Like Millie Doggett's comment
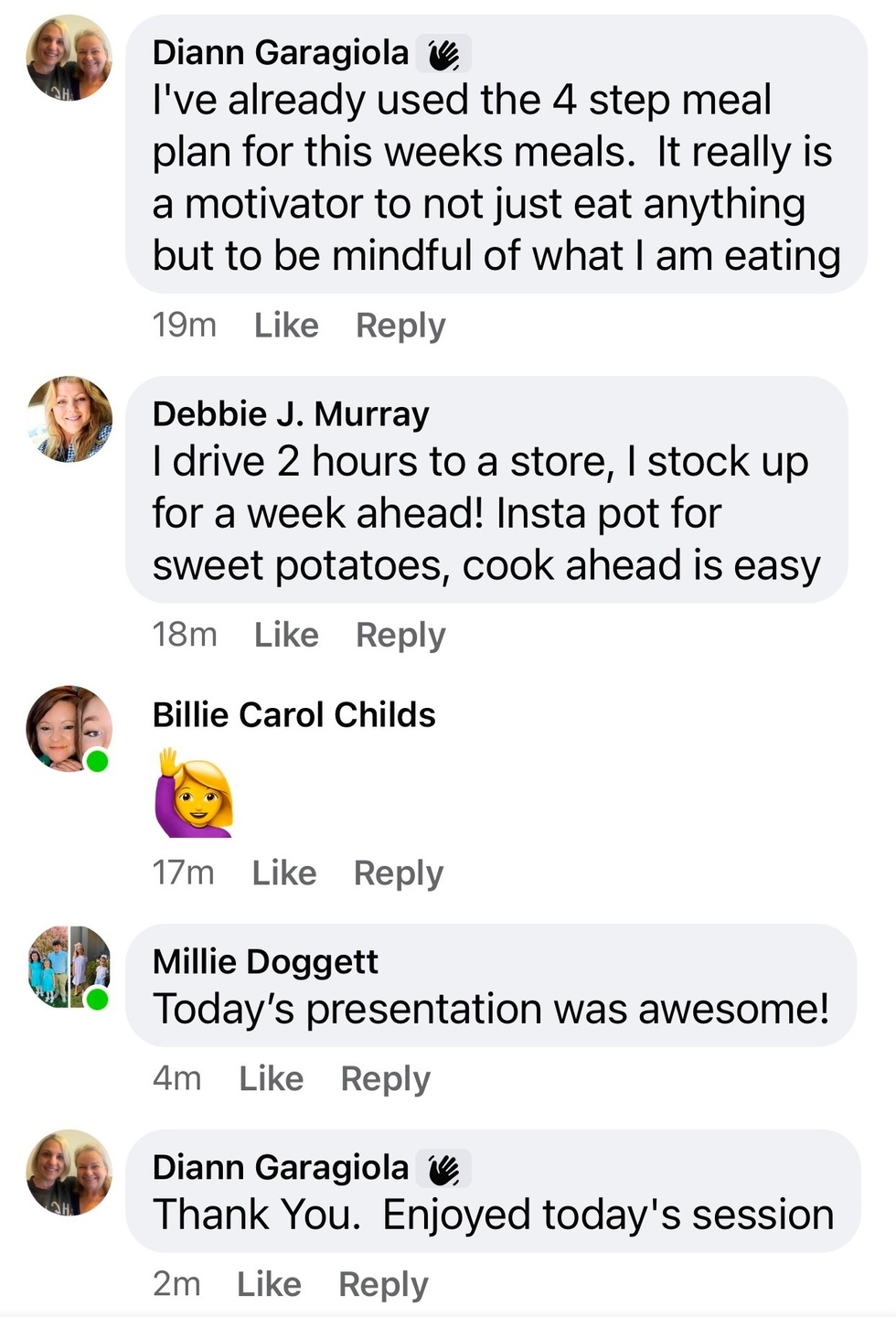Screen dimensions: 896x1317 coord(271,1079)
